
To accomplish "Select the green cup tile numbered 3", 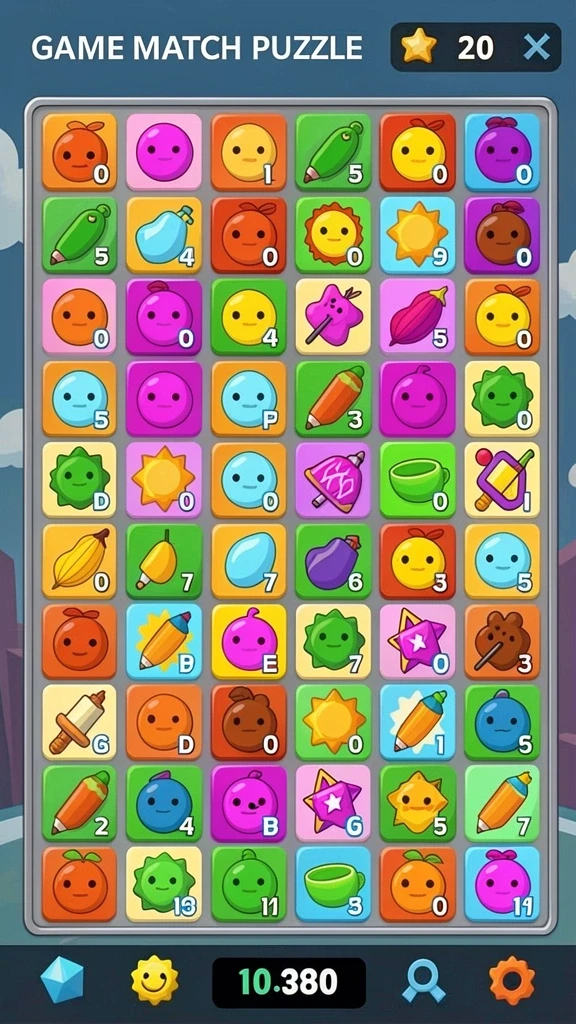I will pyautogui.click(x=333, y=884).
